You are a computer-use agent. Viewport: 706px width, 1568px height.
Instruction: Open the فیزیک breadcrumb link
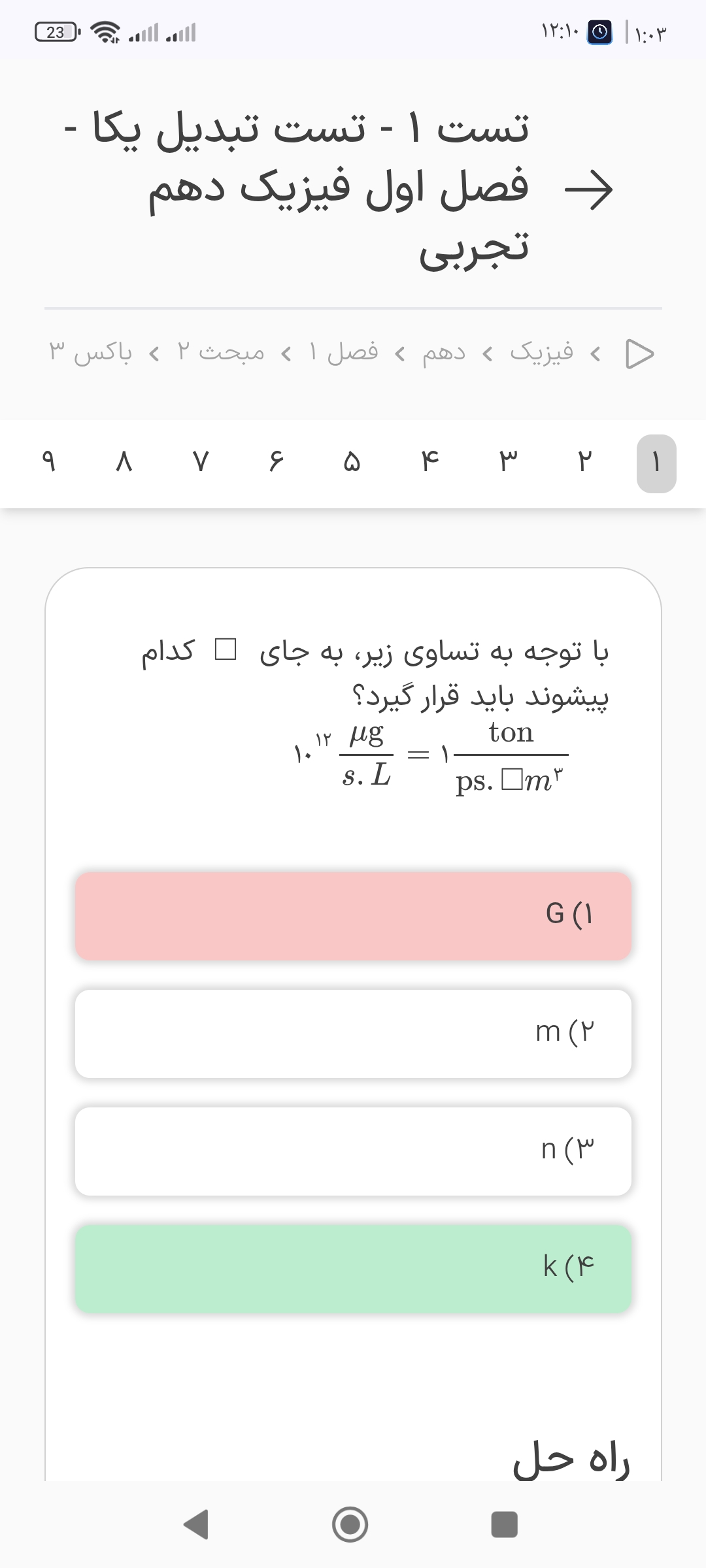[541, 352]
